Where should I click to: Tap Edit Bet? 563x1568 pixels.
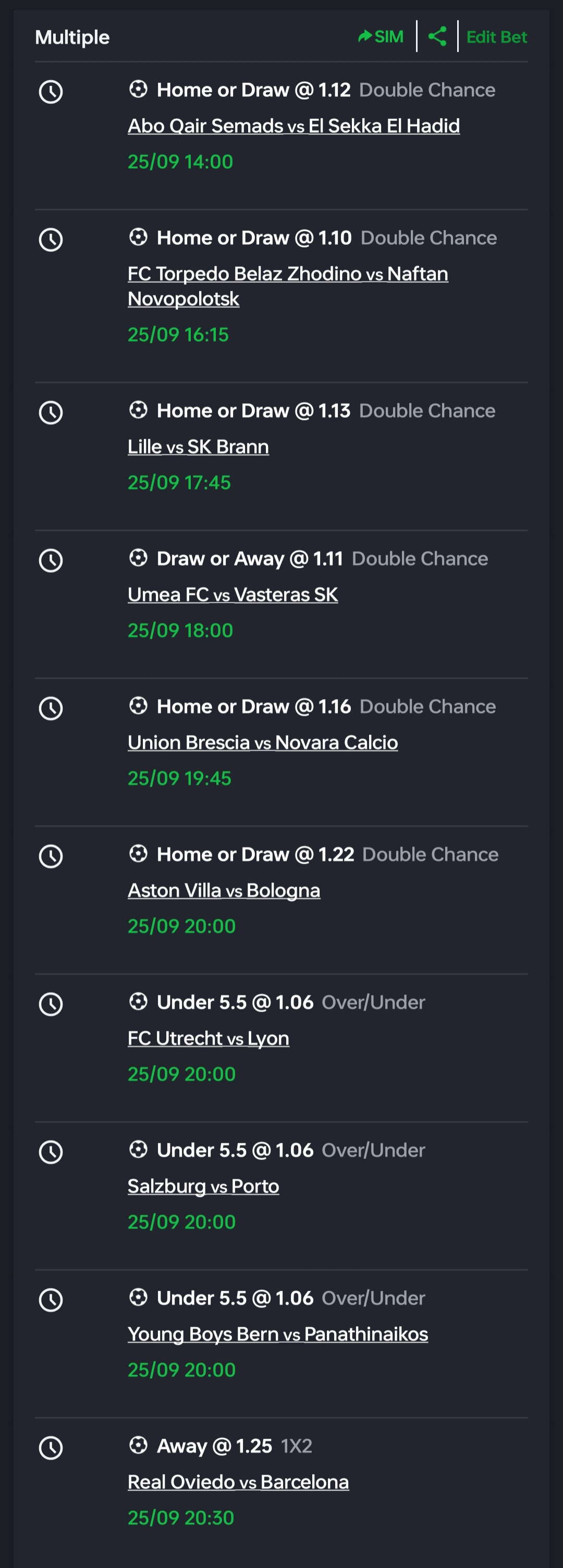pyautogui.click(x=496, y=37)
